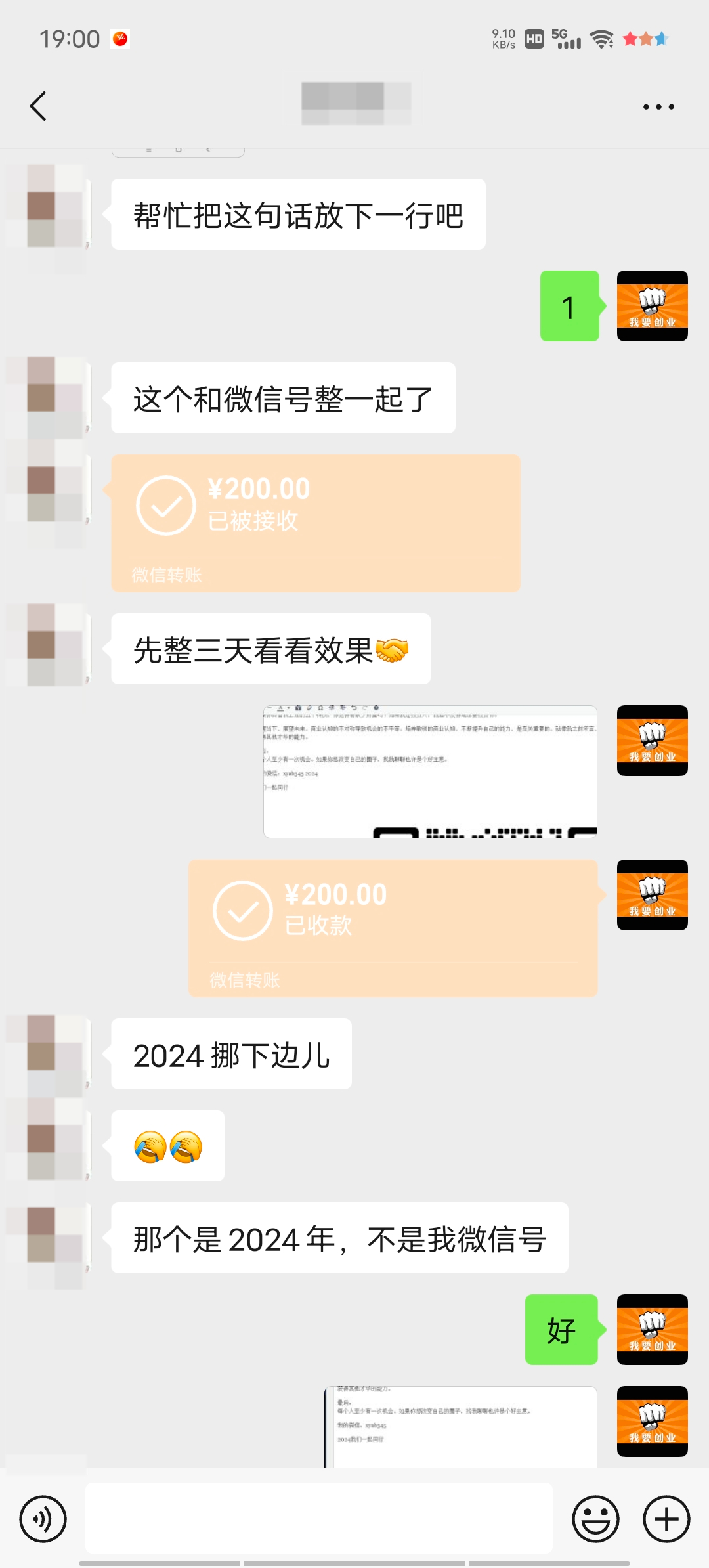Tap the message text field
Screen dimensions: 709x1568
(318, 1519)
